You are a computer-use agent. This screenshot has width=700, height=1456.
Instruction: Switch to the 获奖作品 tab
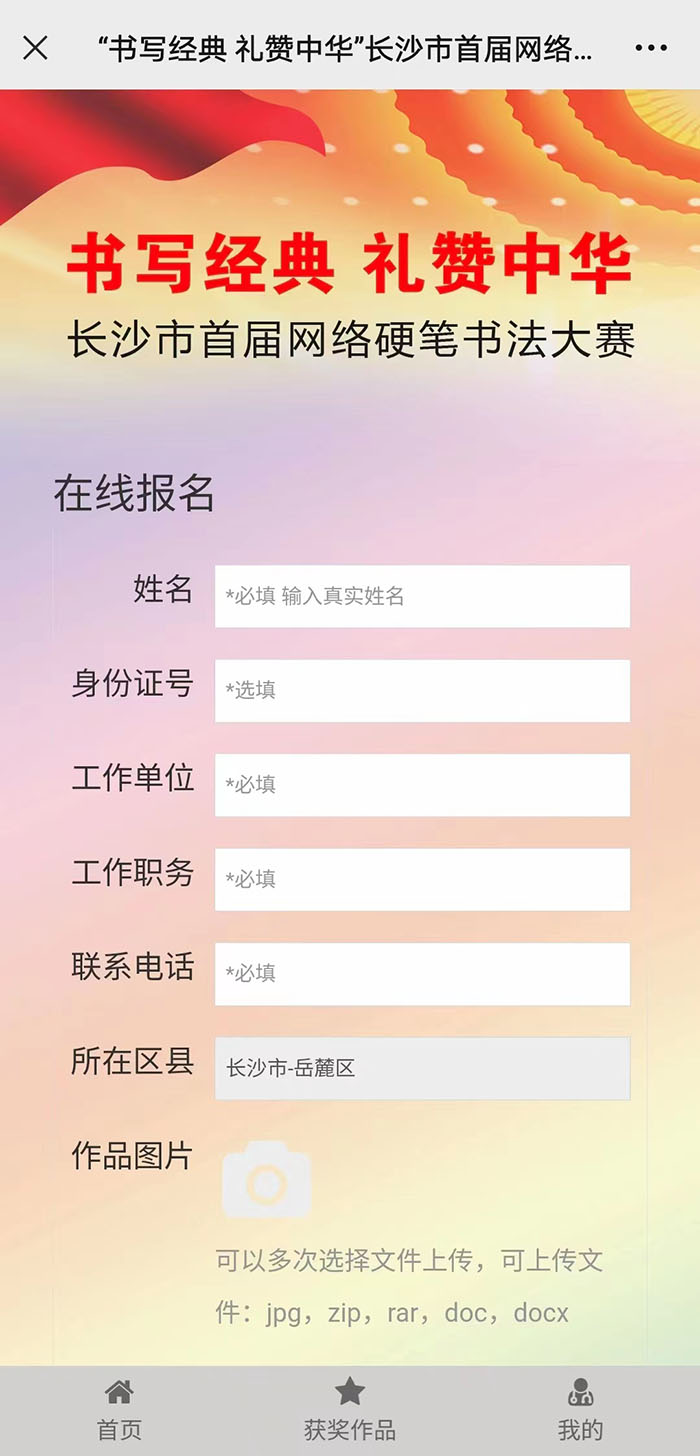click(x=349, y=1411)
